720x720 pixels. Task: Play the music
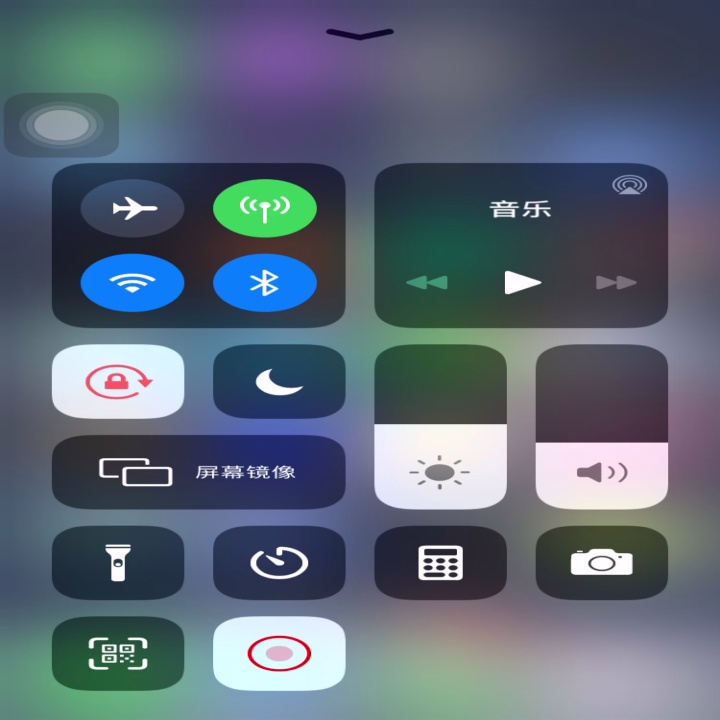[x=522, y=282]
